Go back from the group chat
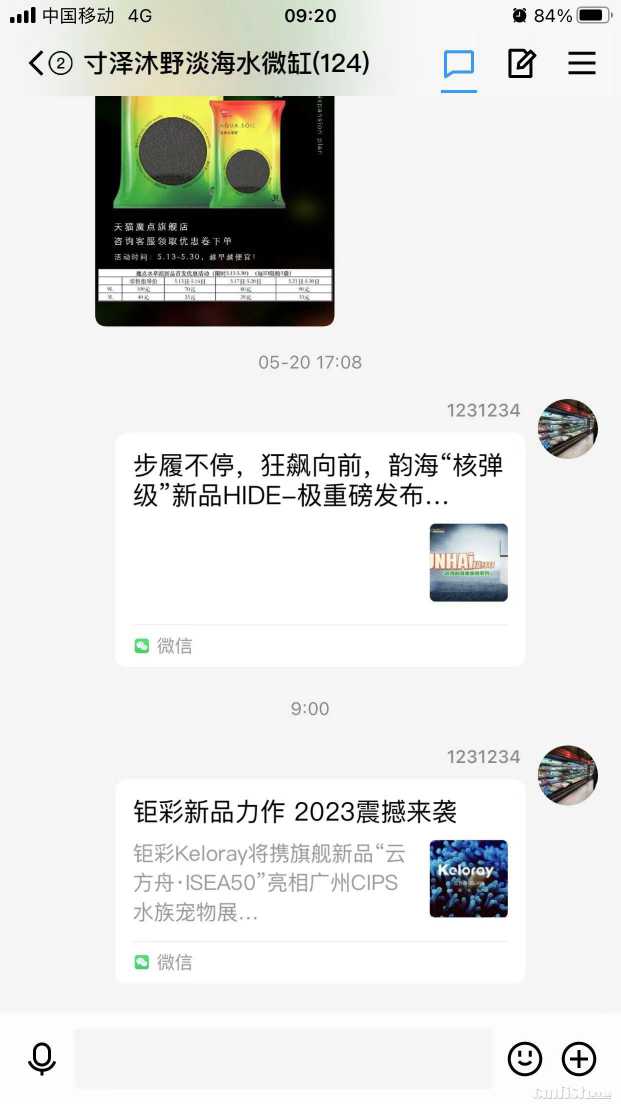The image size is (621, 1104). (37, 64)
